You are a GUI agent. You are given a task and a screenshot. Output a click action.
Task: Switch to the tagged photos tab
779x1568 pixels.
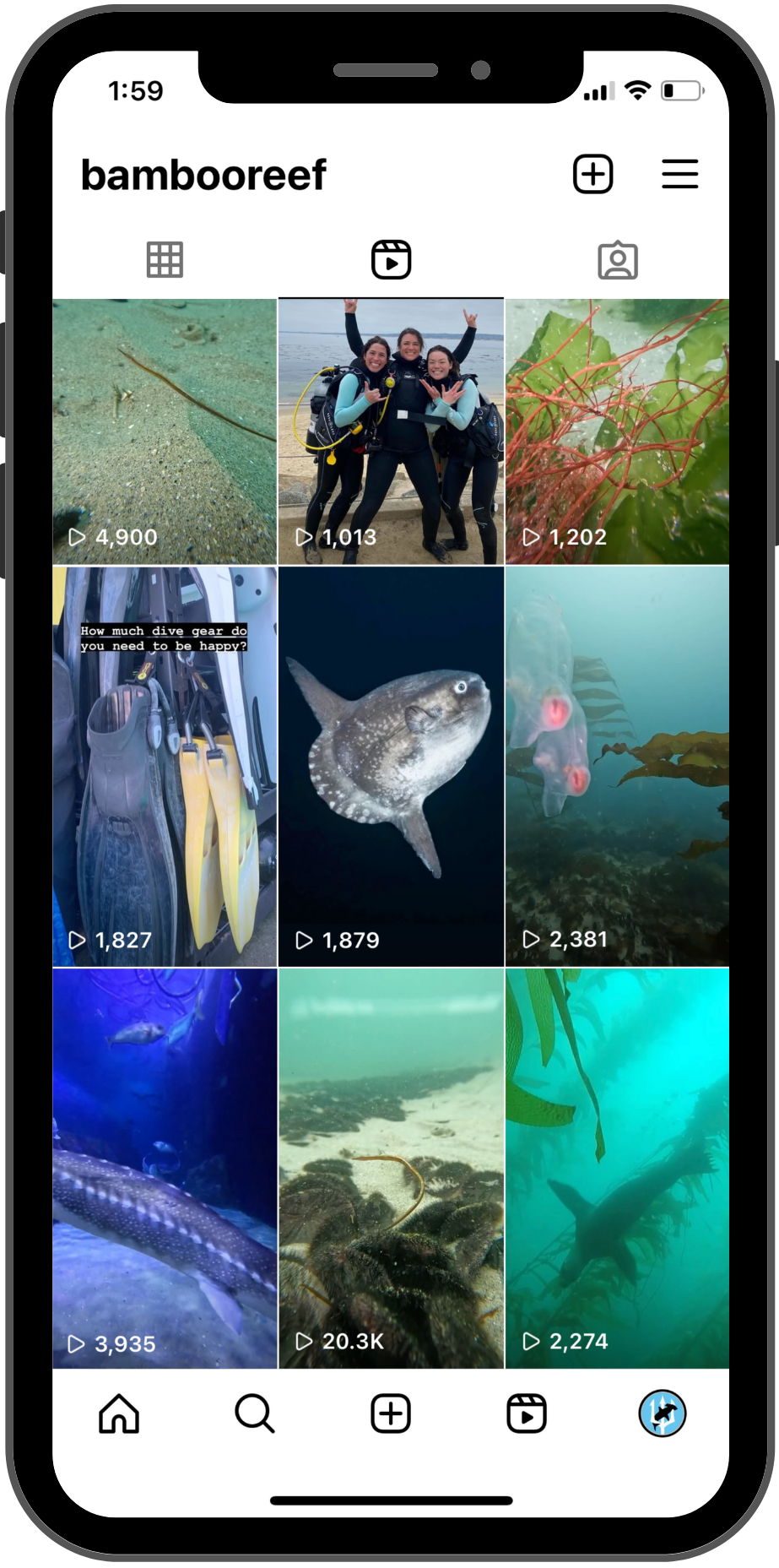pos(618,259)
